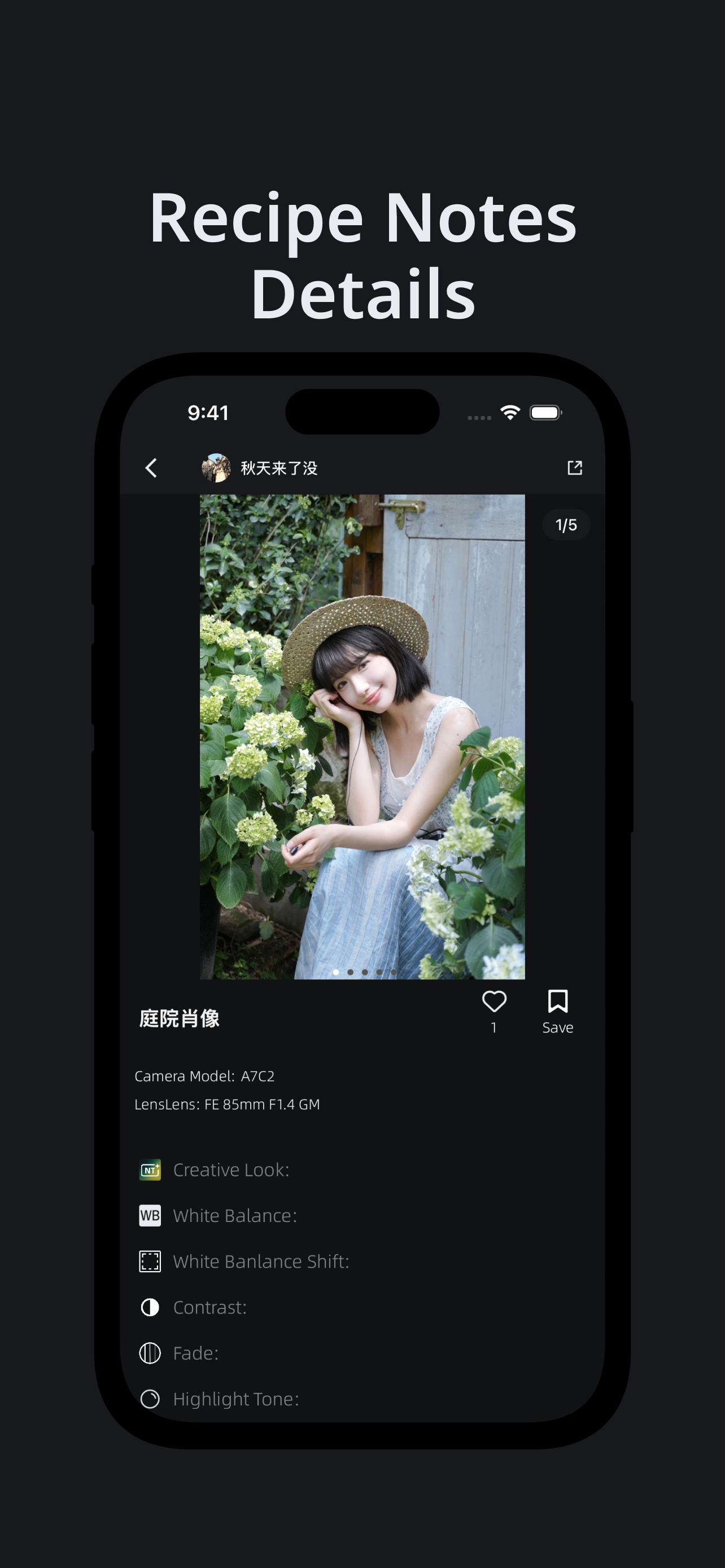725x1568 pixels.
Task: Share the recipe using the export icon
Action: click(x=574, y=467)
